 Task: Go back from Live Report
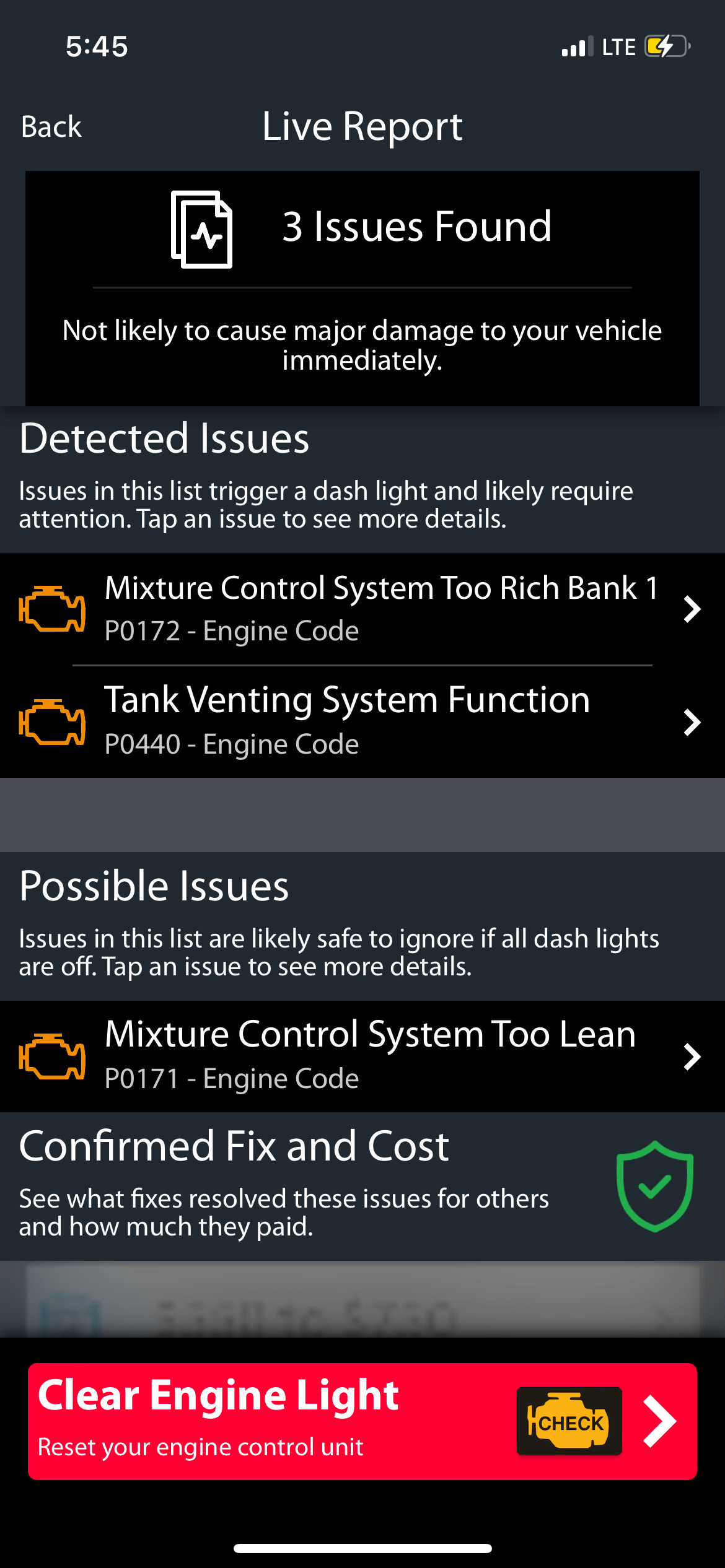click(x=51, y=127)
